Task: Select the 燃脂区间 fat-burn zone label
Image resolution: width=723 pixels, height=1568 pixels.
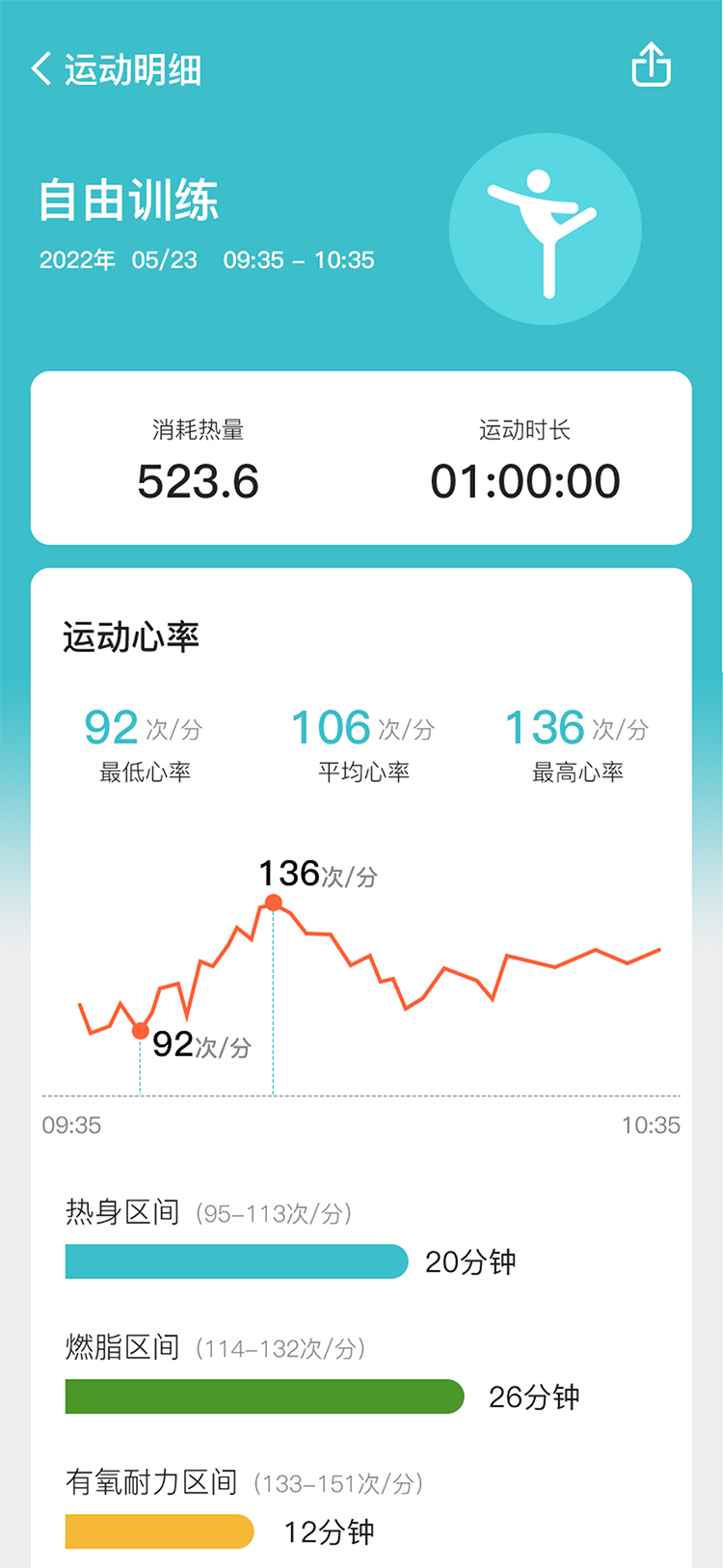Action: pyautogui.click(x=120, y=1345)
